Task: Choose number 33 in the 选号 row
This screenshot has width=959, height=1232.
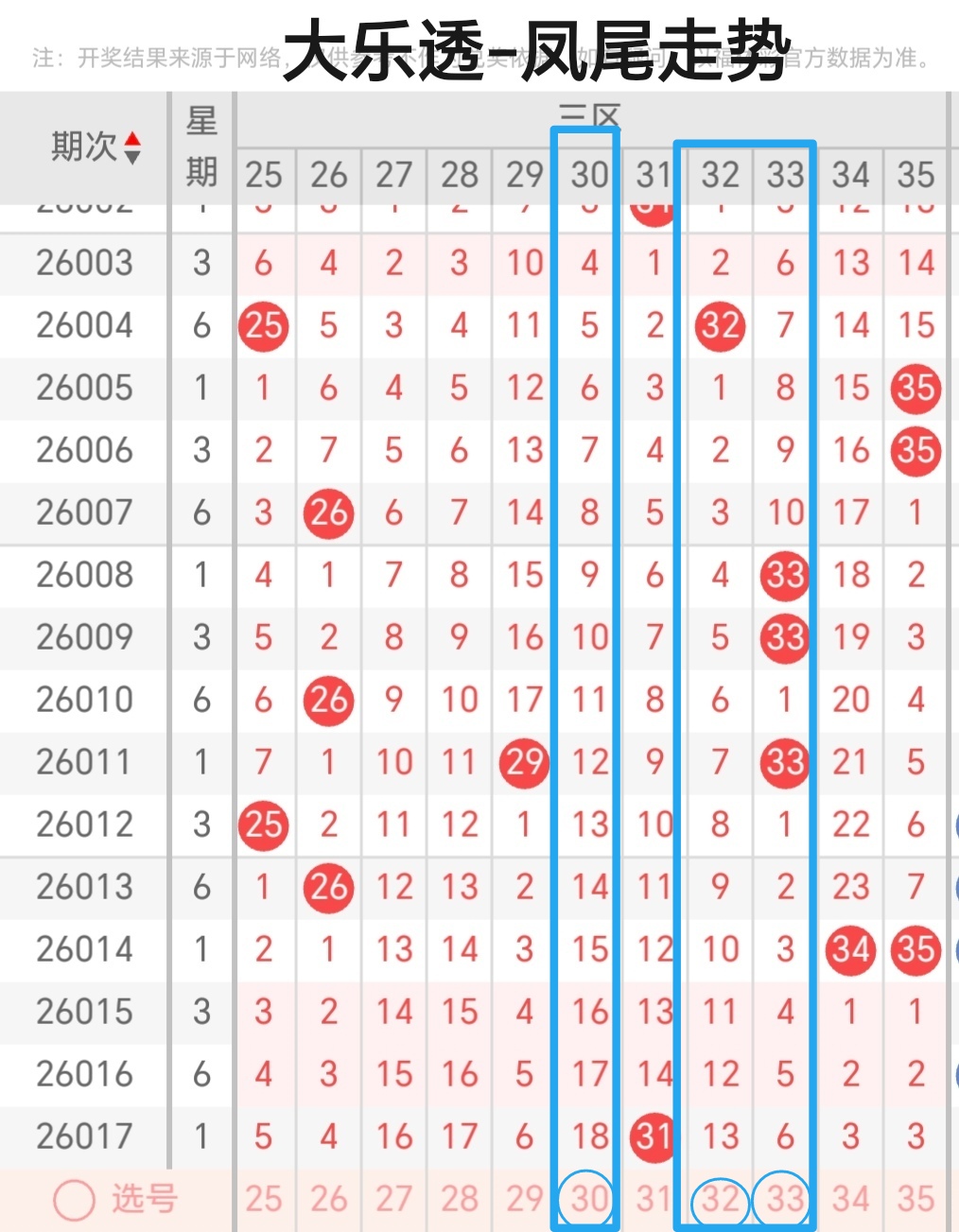Action: (x=785, y=1199)
